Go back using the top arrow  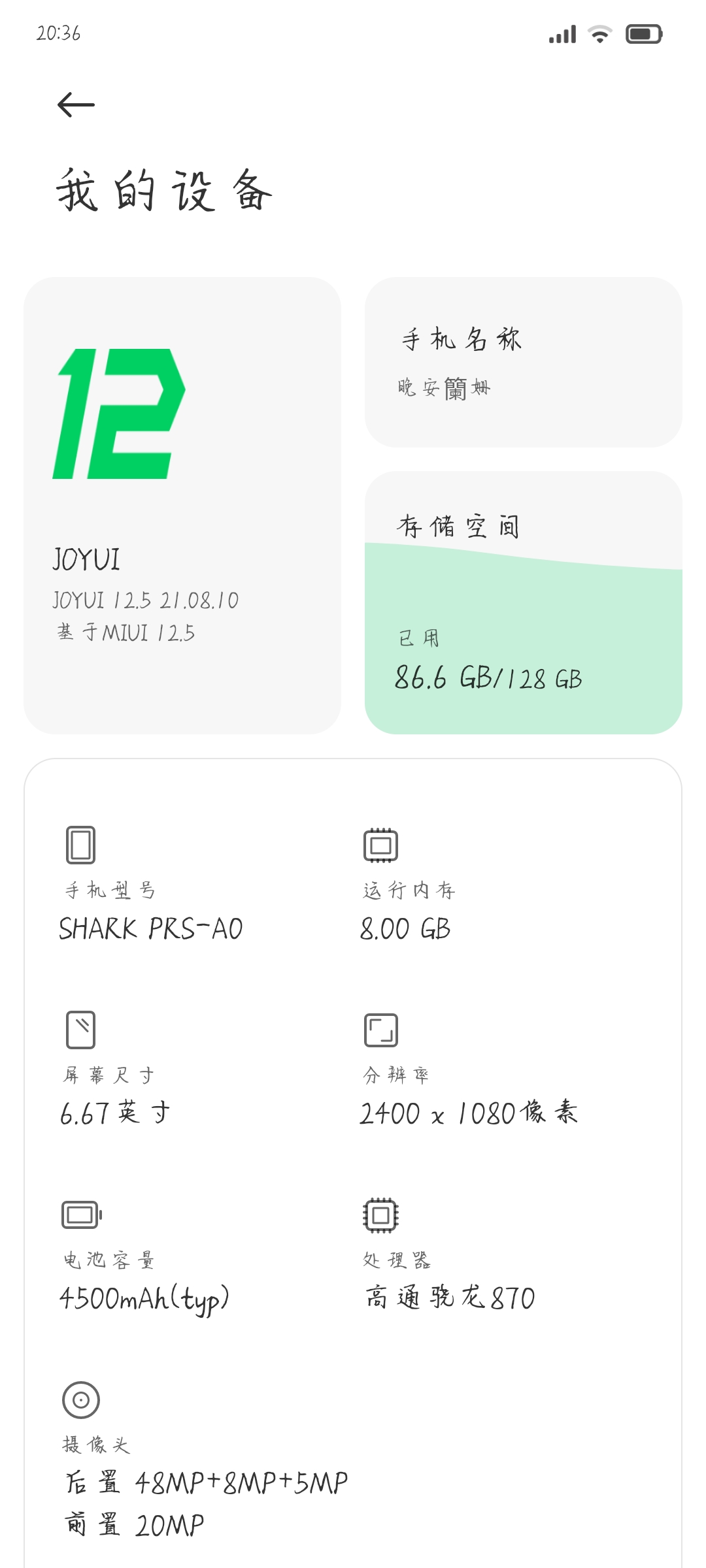coord(76,105)
